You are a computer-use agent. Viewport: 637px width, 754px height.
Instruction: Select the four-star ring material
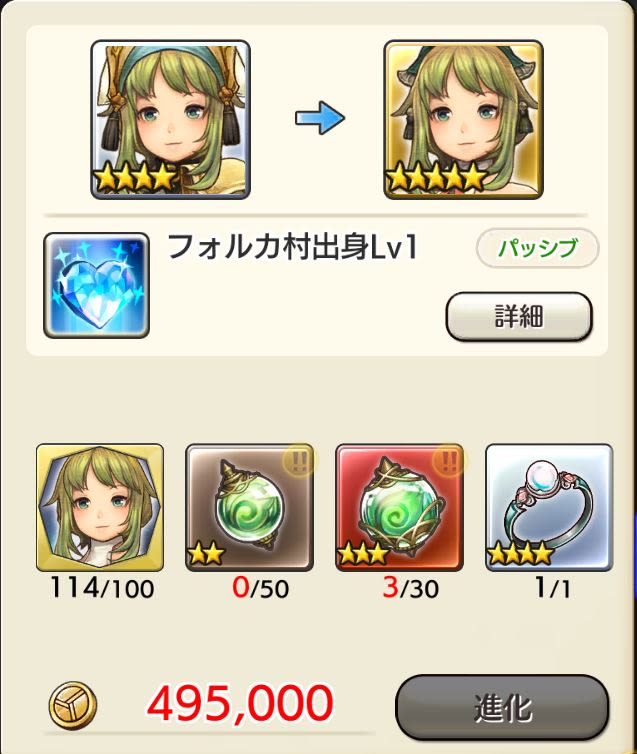click(548, 507)
